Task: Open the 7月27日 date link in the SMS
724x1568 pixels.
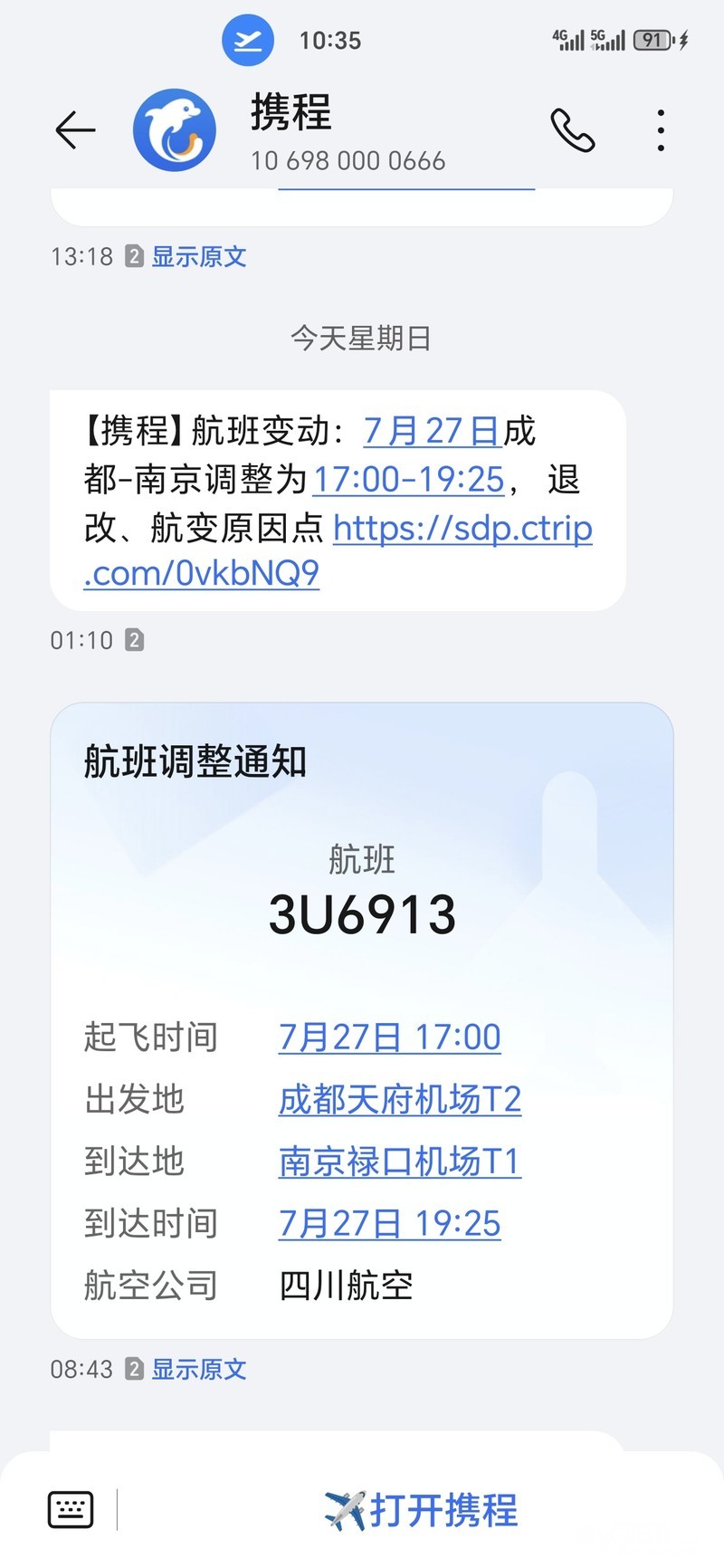Action: click(432, 432)
